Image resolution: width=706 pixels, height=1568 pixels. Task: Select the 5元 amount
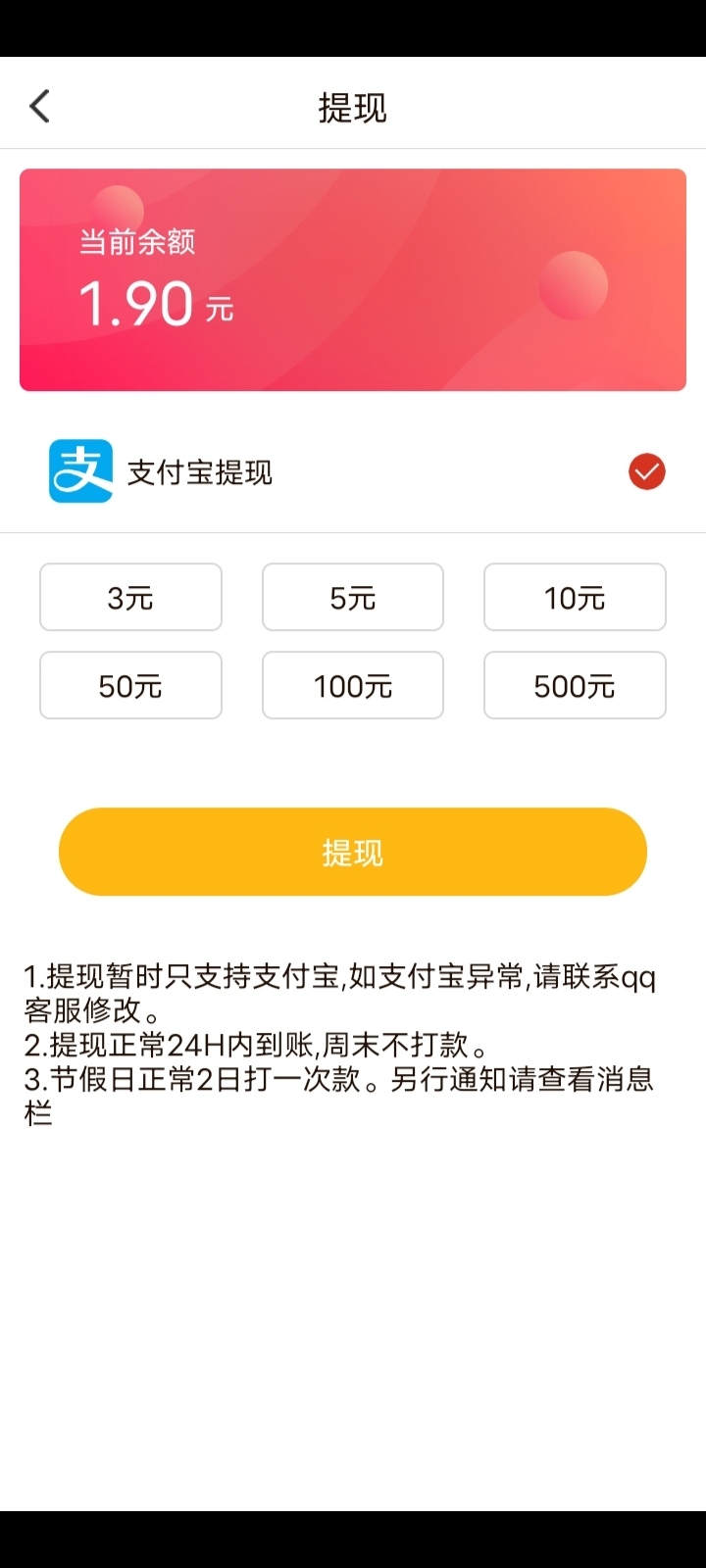point(353,597)
